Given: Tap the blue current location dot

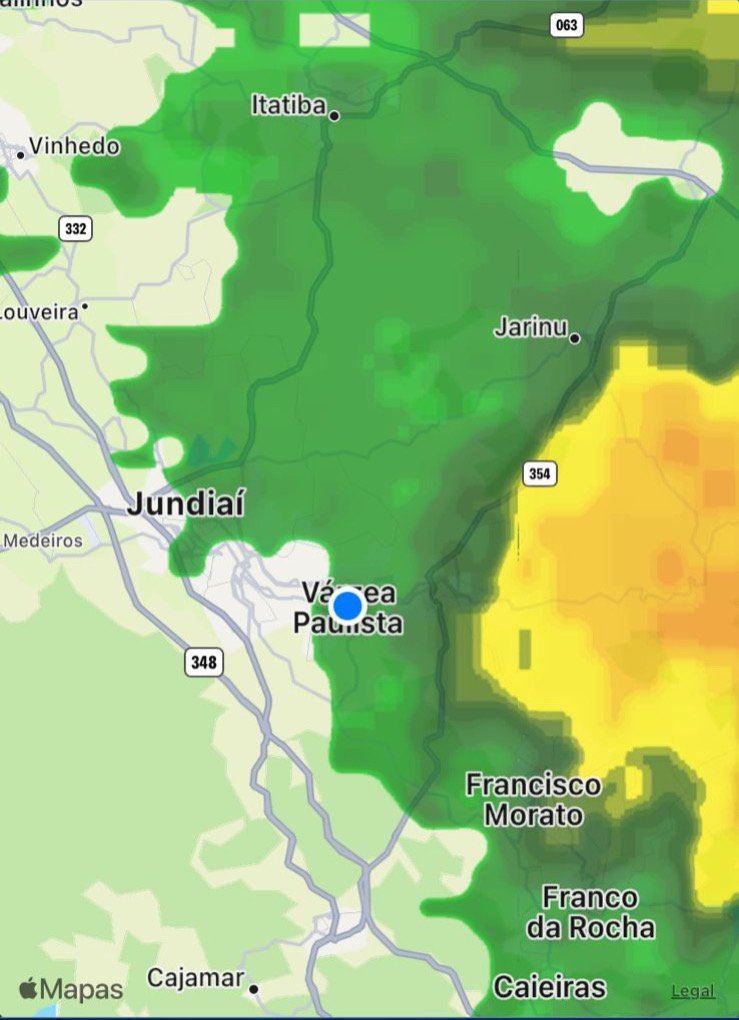Looking at the screenshot, I should point(347,606).
